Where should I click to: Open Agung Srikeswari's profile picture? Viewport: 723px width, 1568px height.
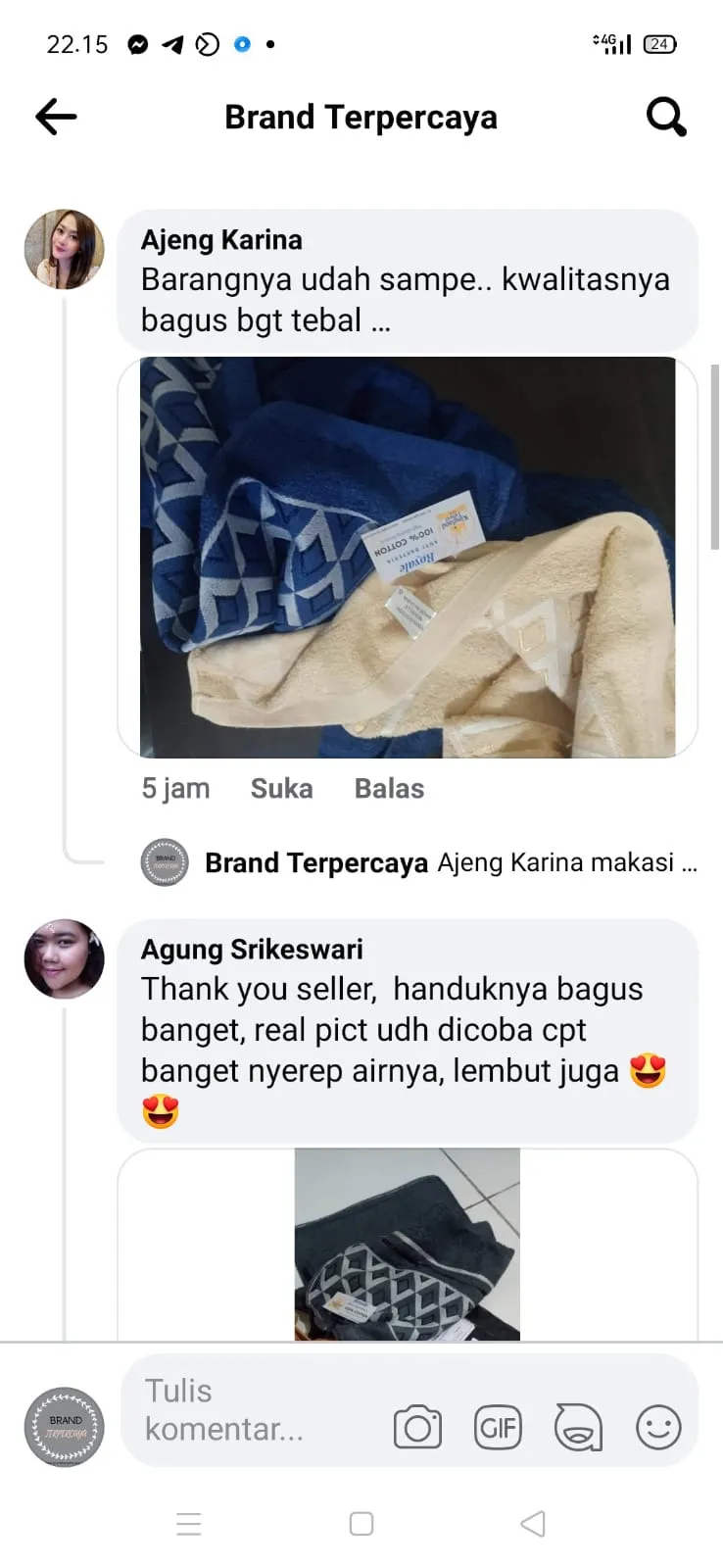64,958
